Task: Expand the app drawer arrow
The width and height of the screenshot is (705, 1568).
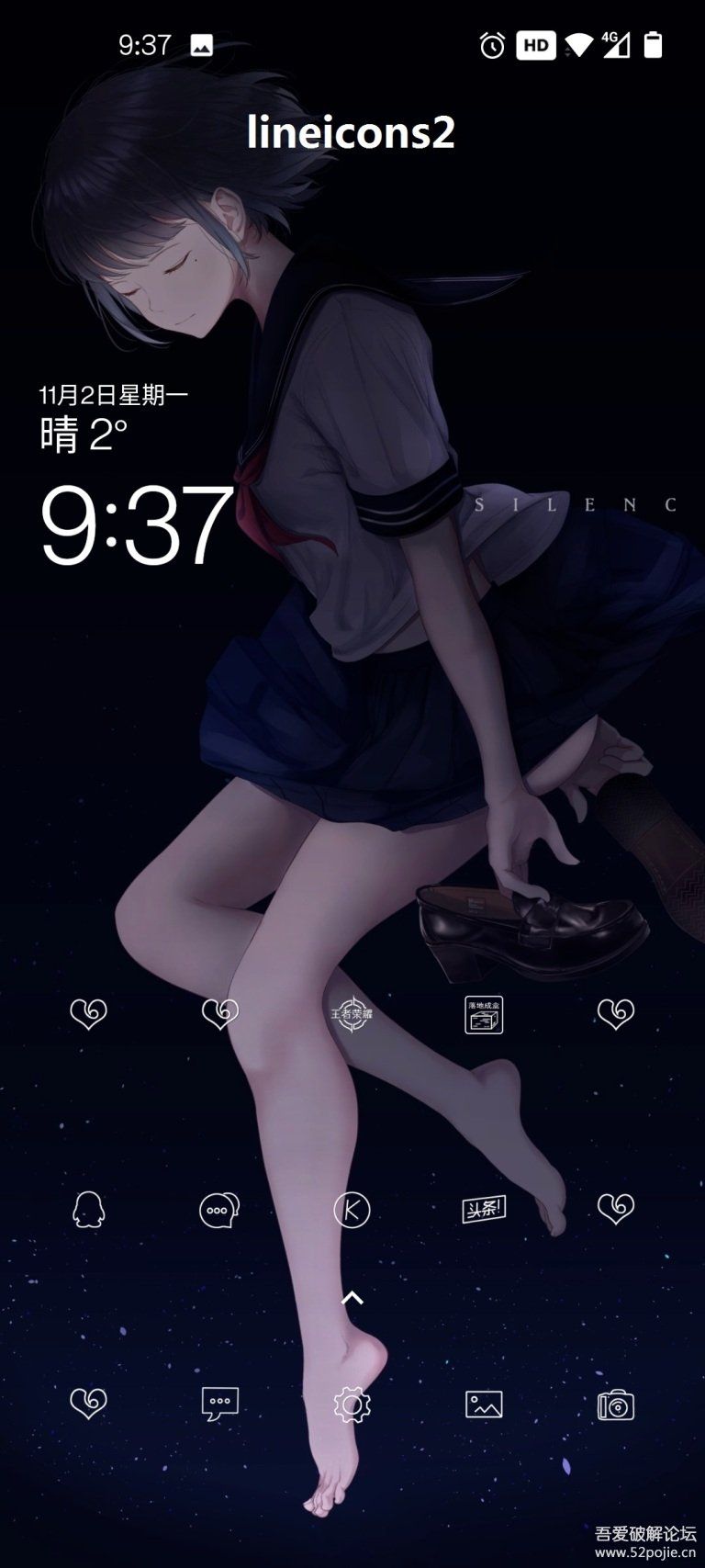Action: [x=352, y=1298]
